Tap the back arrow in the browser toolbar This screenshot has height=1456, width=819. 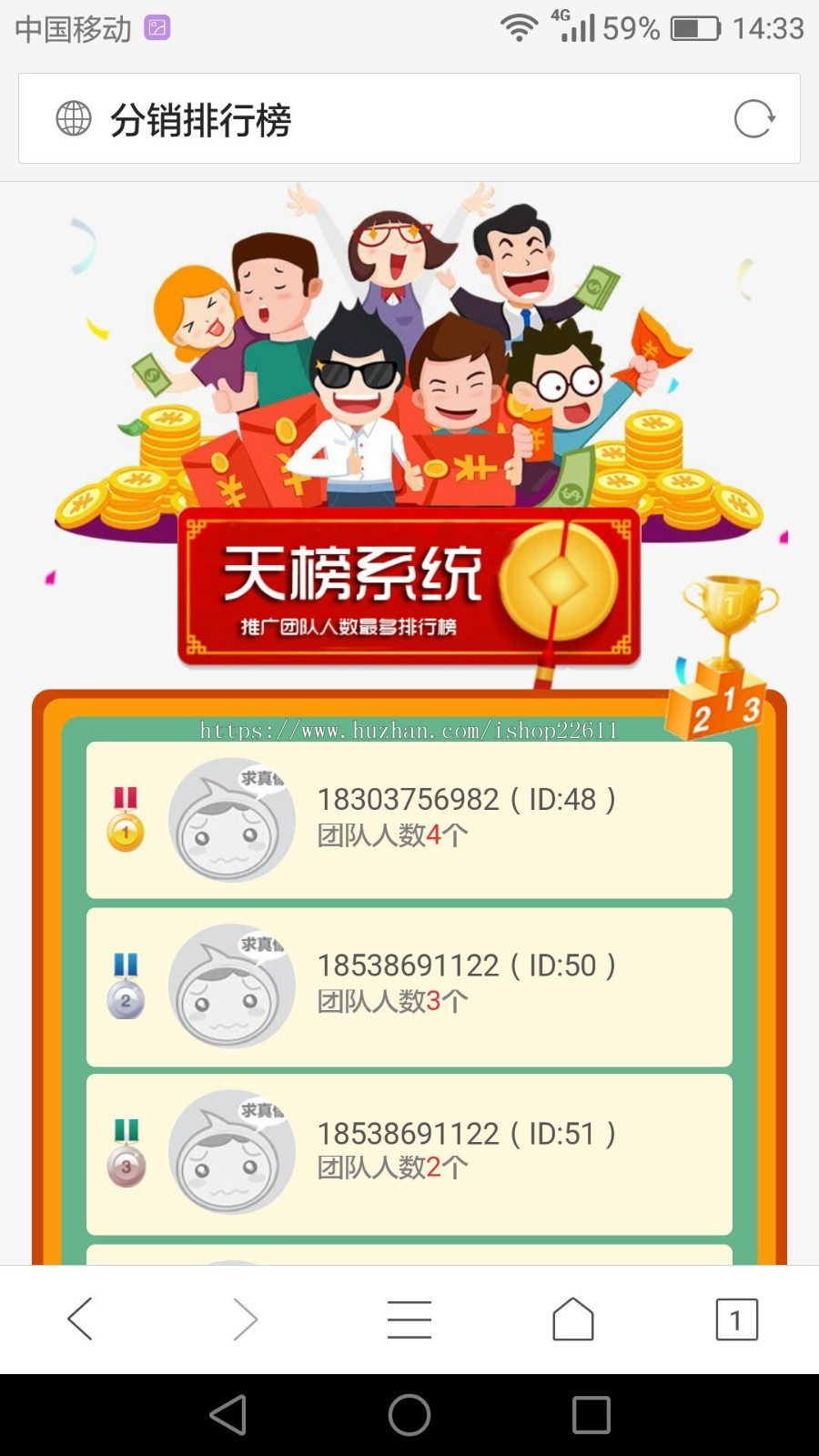[x=80, y=1318]
